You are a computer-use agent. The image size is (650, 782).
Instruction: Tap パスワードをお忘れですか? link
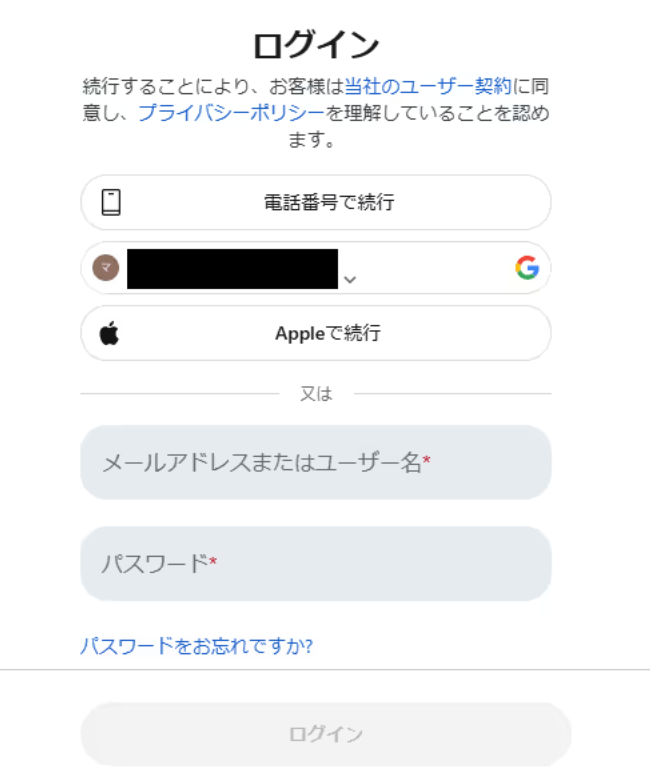point(197,646)
